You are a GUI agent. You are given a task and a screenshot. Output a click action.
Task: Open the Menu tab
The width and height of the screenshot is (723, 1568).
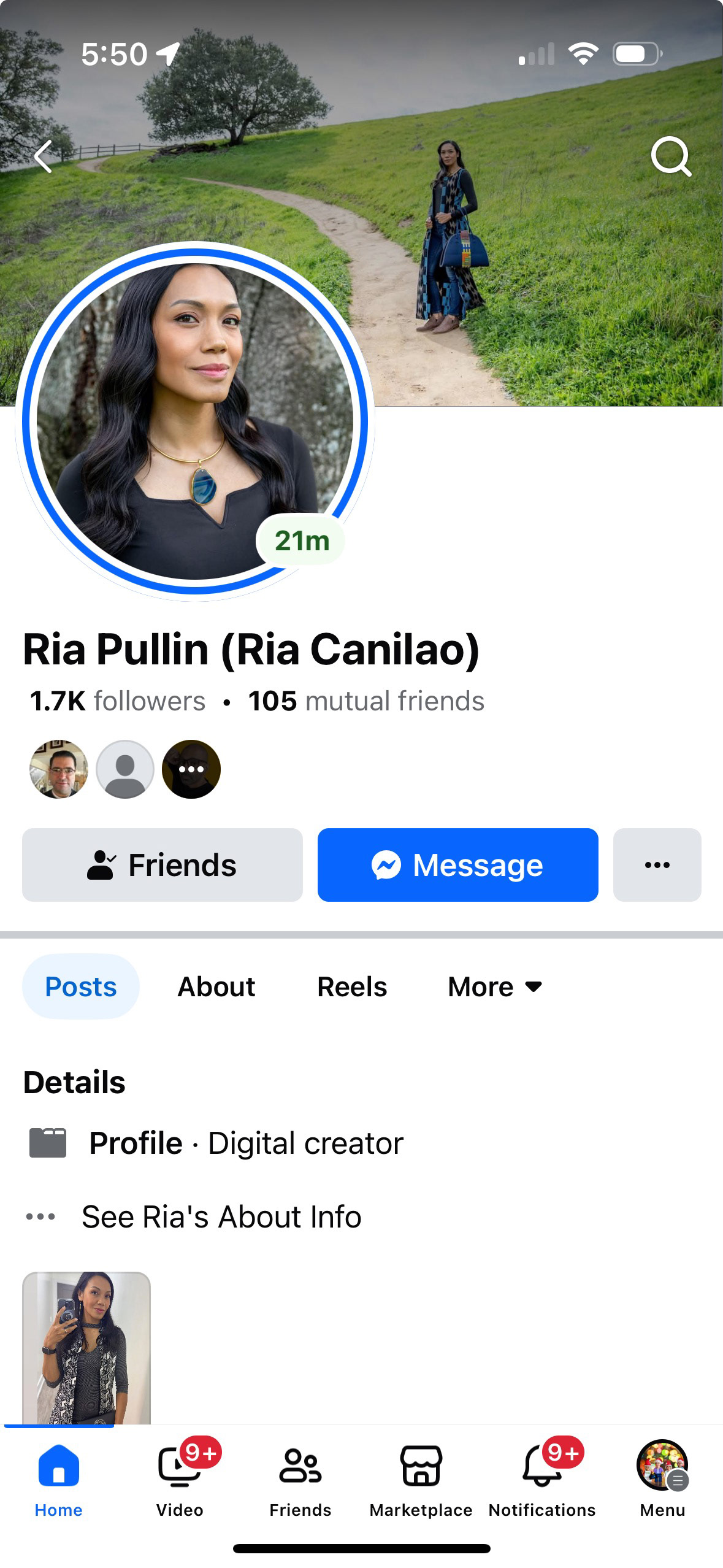point(662,1478)
